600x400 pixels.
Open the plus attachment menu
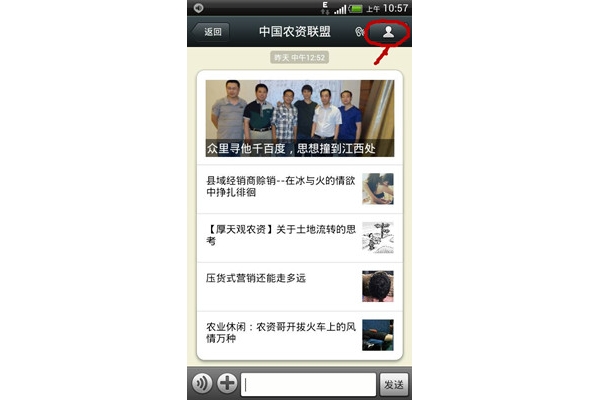pyautogui.click(x=228, y=383)
